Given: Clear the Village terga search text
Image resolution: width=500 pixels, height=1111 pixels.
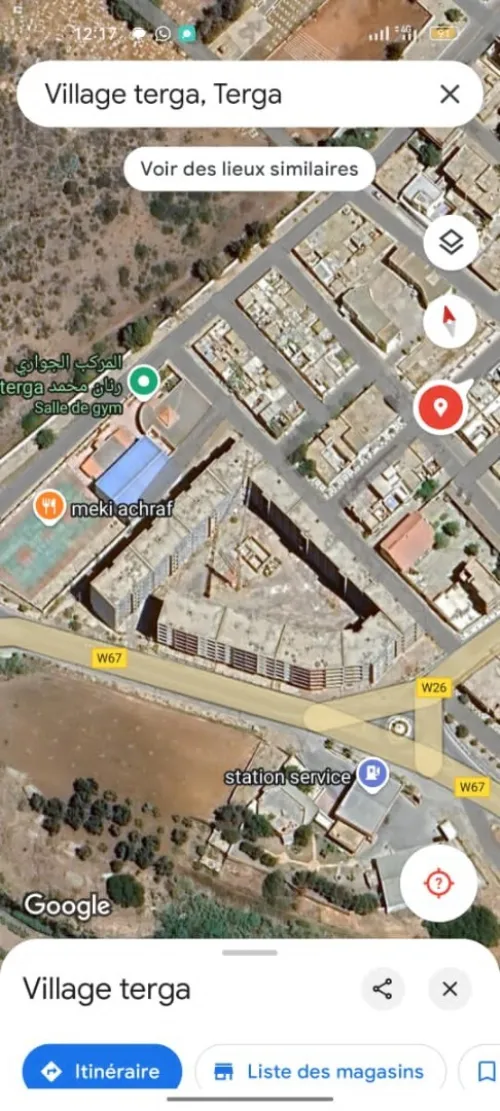Looking at the screenshot, I should [450, 94].
